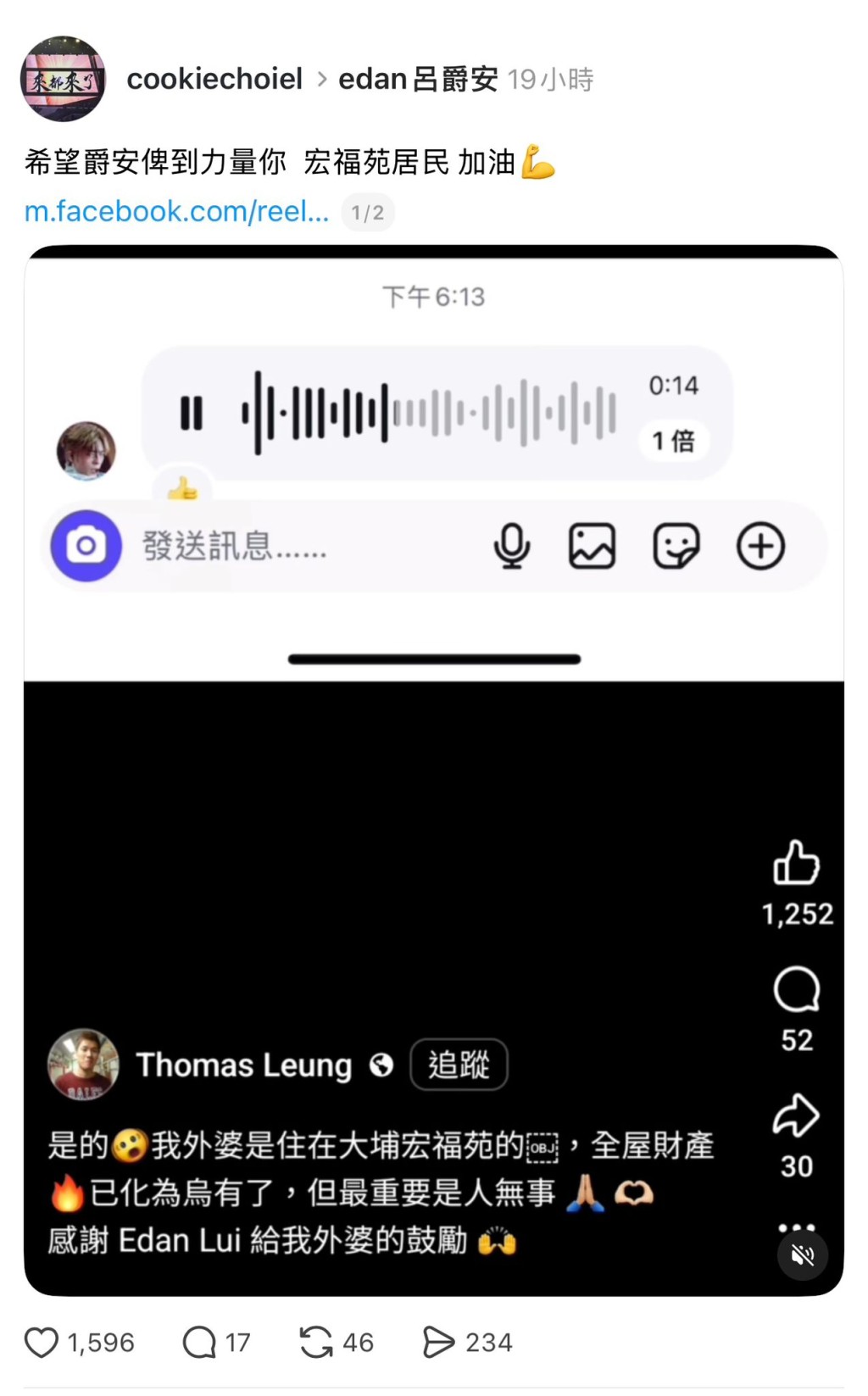
Task: Like the post via the heart icon
Action: [42, 1342]
